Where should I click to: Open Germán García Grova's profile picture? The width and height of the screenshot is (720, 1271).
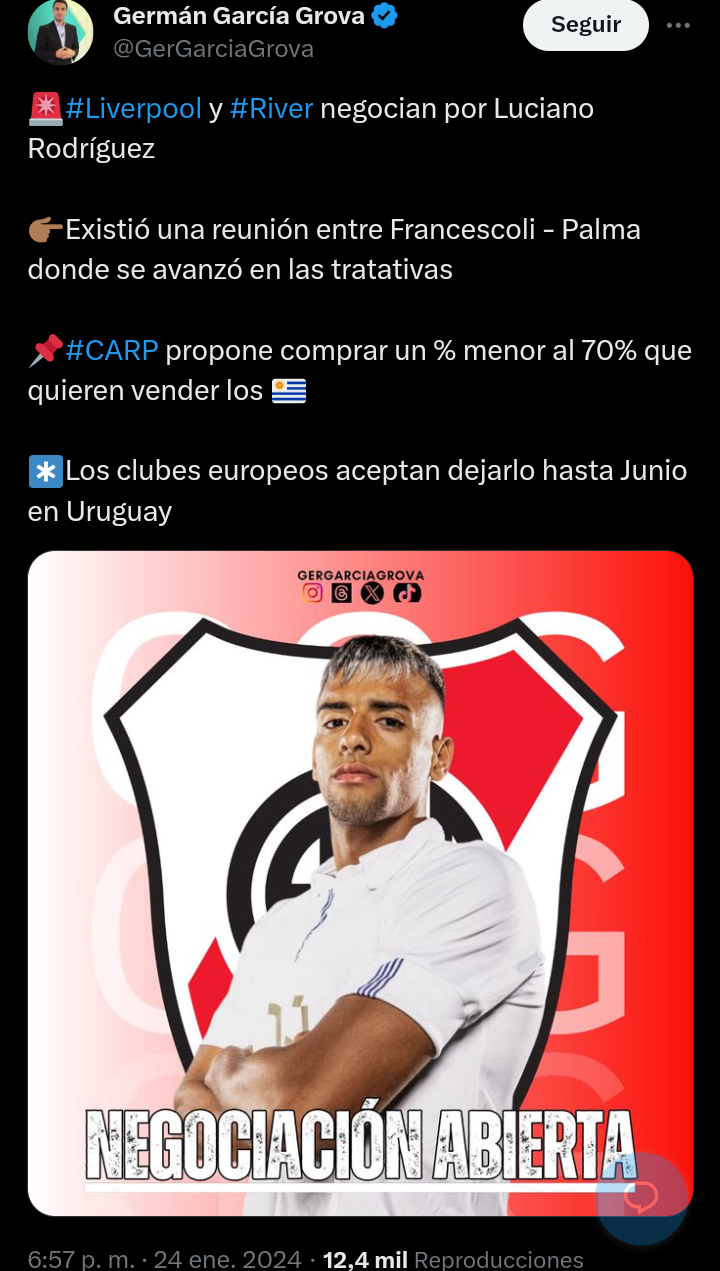click(x=60, y=32)
